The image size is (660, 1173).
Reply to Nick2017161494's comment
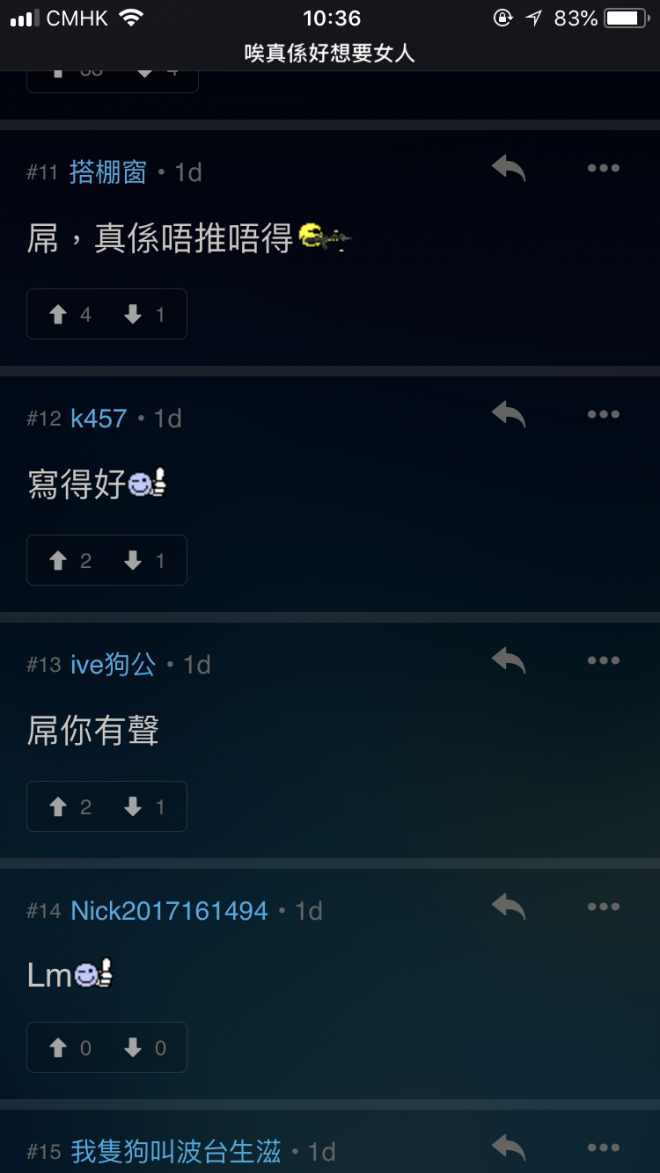pyautogui.click(x=509, y=906)
